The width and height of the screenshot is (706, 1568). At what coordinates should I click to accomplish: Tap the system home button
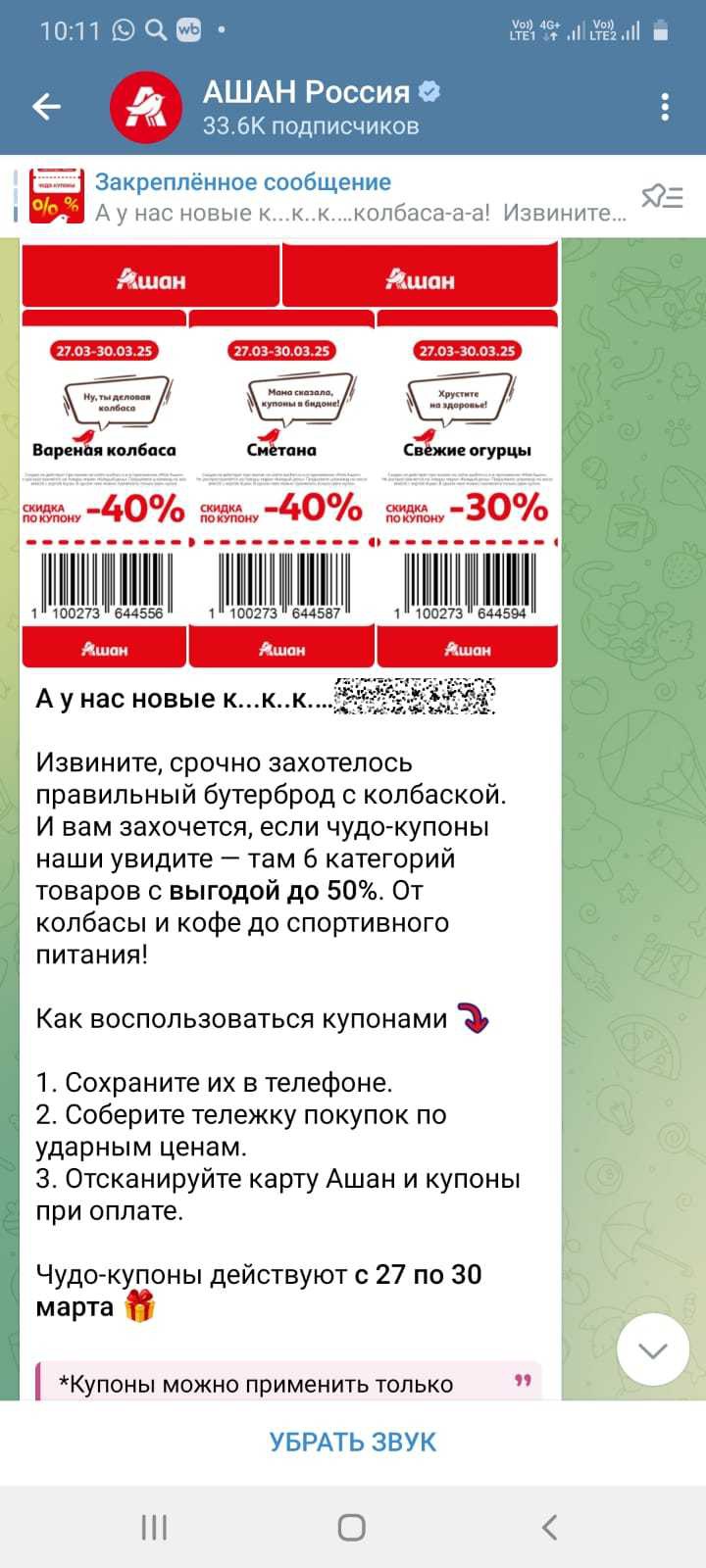click(352, 1527)
